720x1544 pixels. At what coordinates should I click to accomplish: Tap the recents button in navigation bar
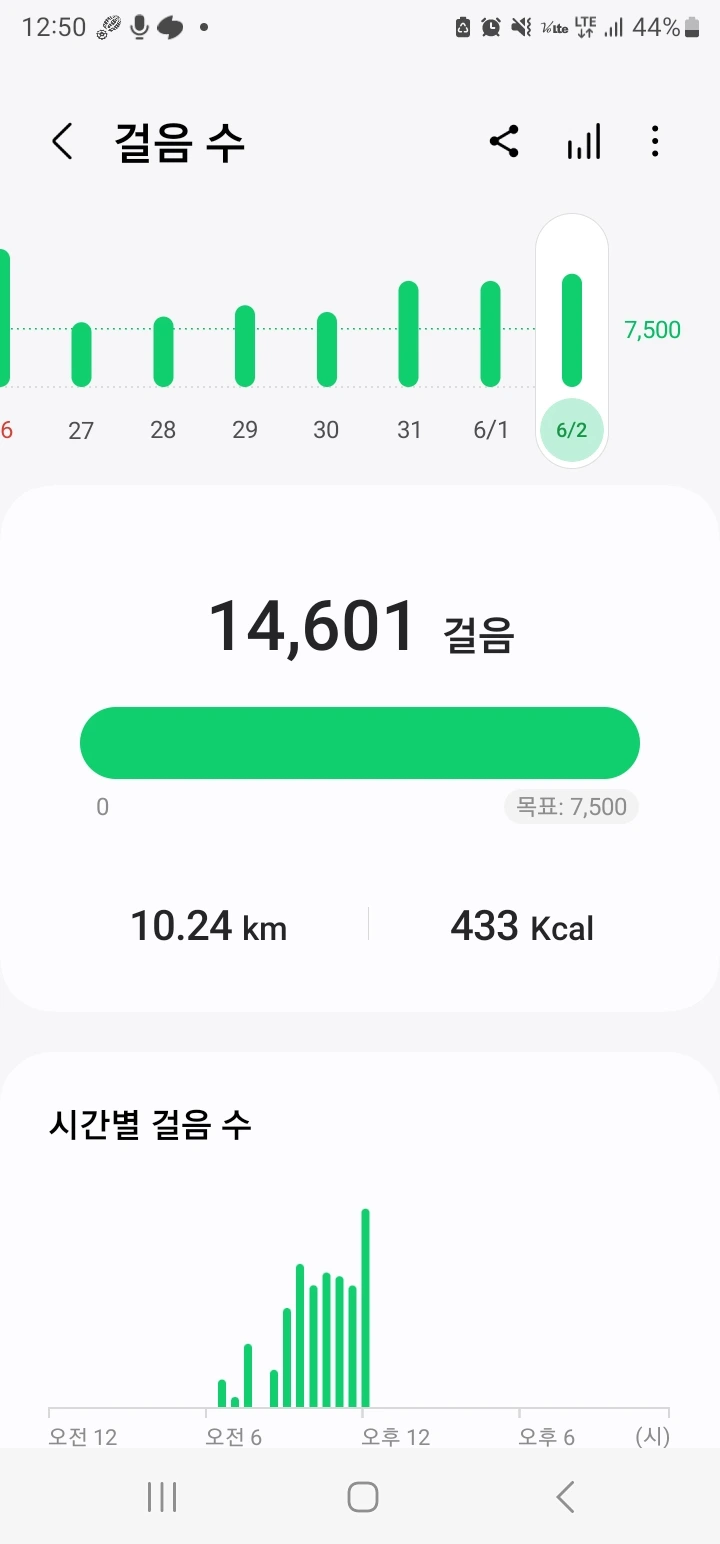[x=161, y=1497]
